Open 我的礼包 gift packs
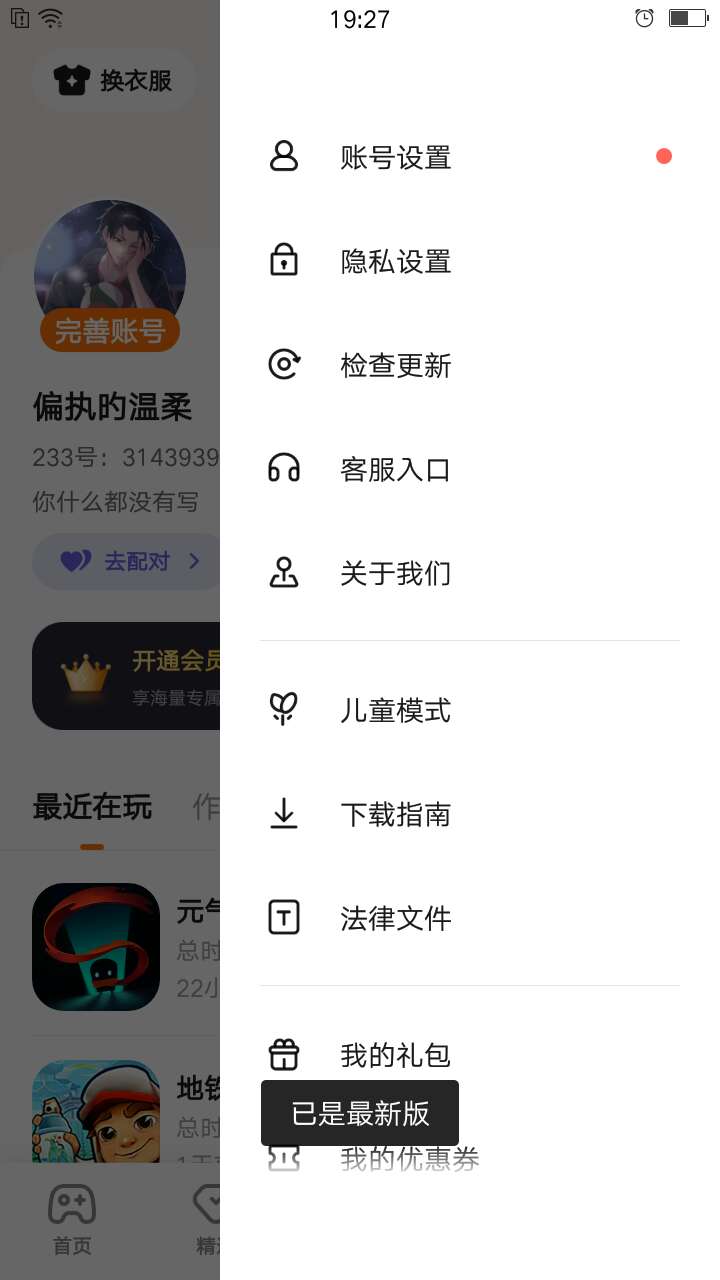The width and height of the screenshot is (720, 1280). 396,1055
